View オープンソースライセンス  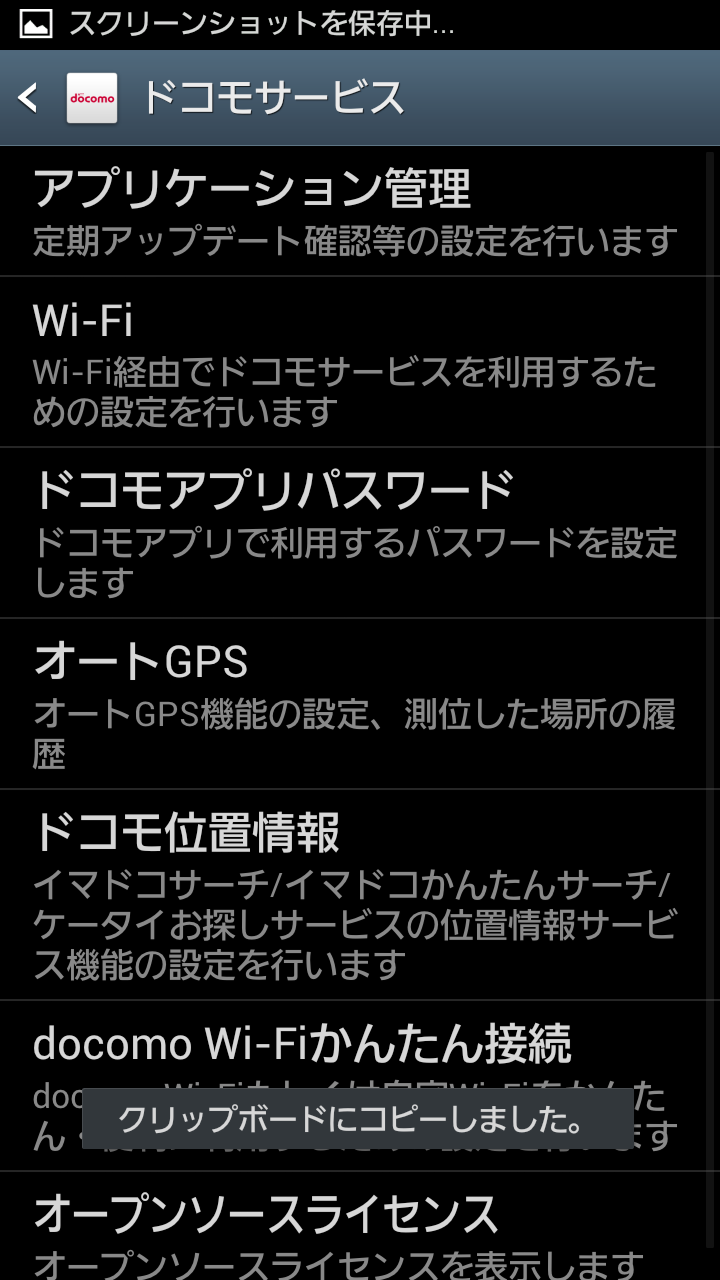click(360, 1227)
